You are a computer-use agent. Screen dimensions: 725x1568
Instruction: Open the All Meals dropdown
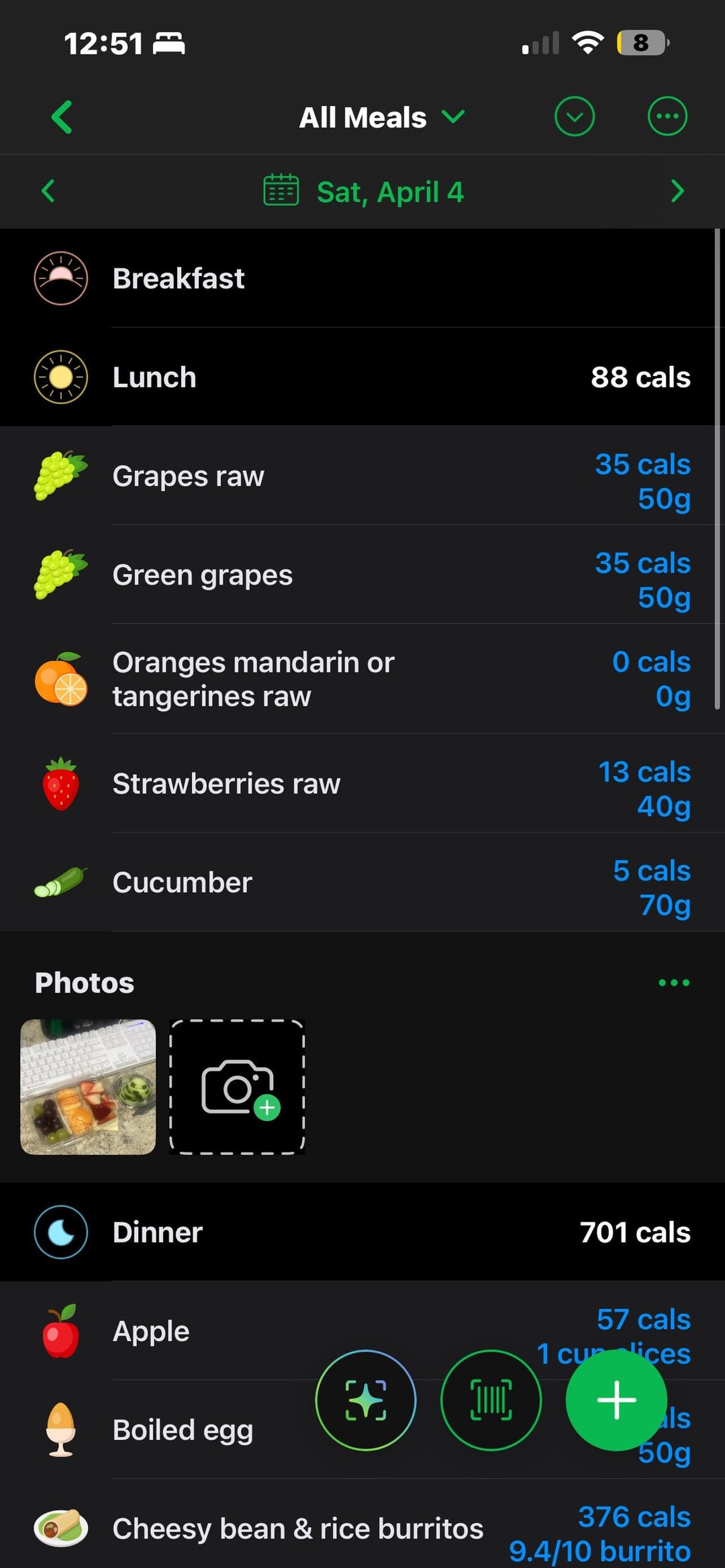coord(381,117)
